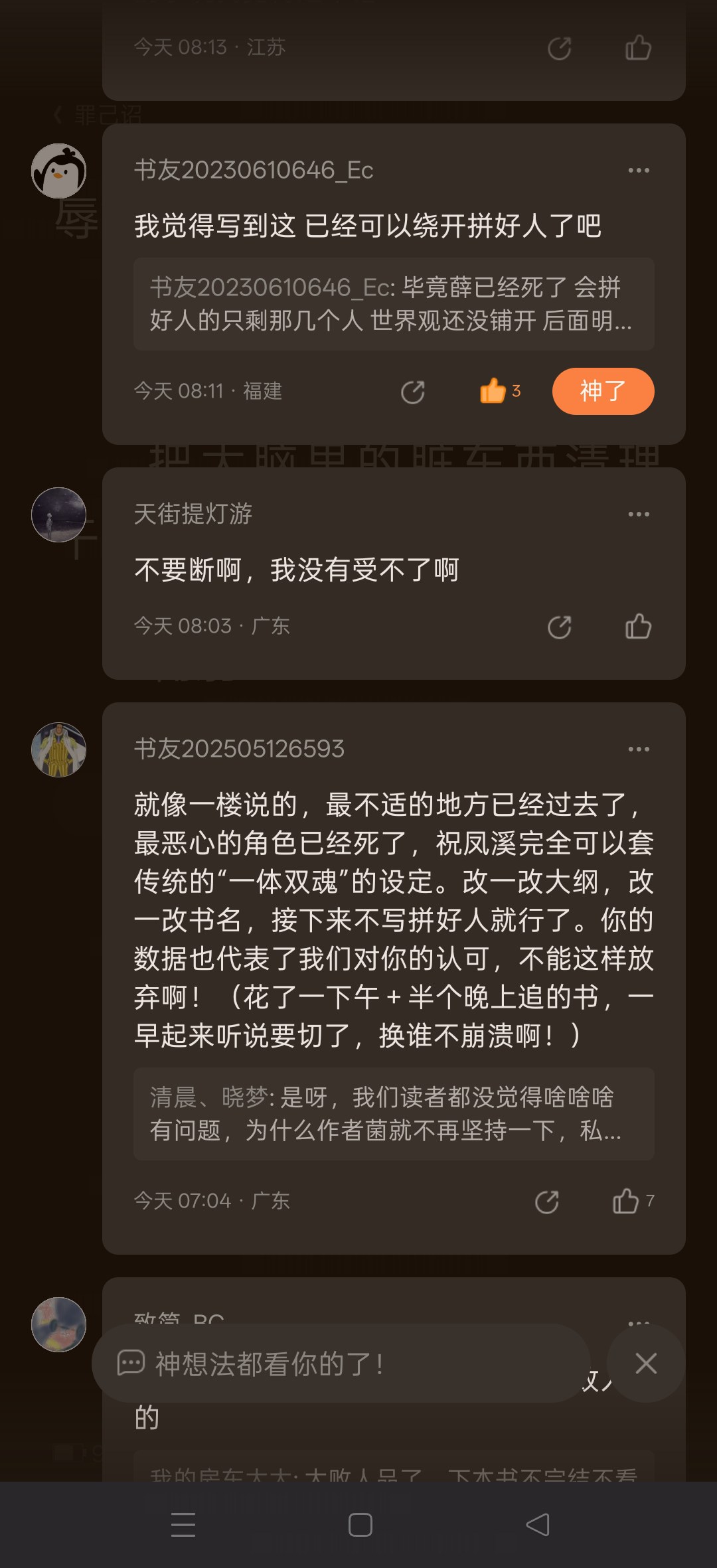717x1568 pixels.
Task: Share 书友20230610646_Ec's comment
Action: point(412,392)
